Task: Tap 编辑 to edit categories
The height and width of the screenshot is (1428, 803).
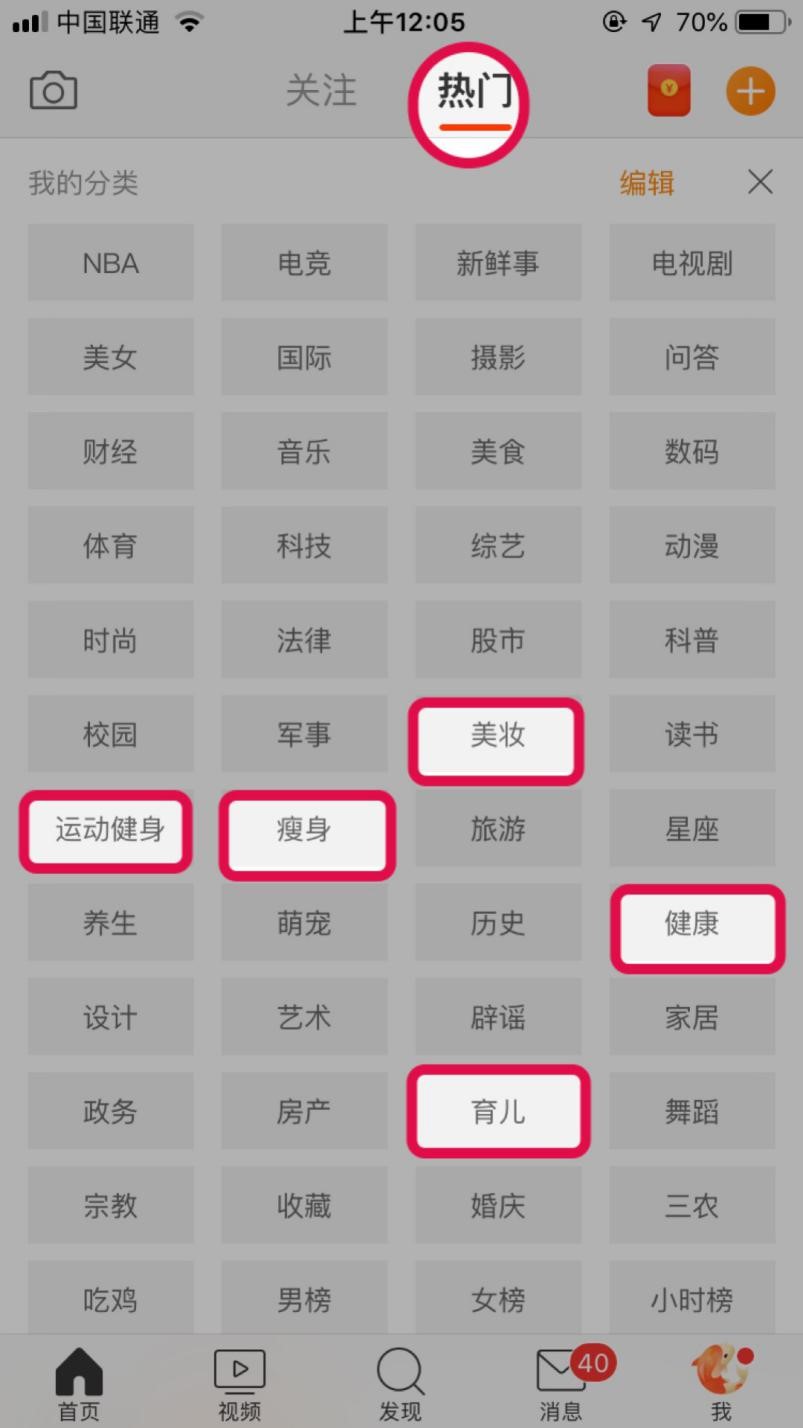Action: 647,183
